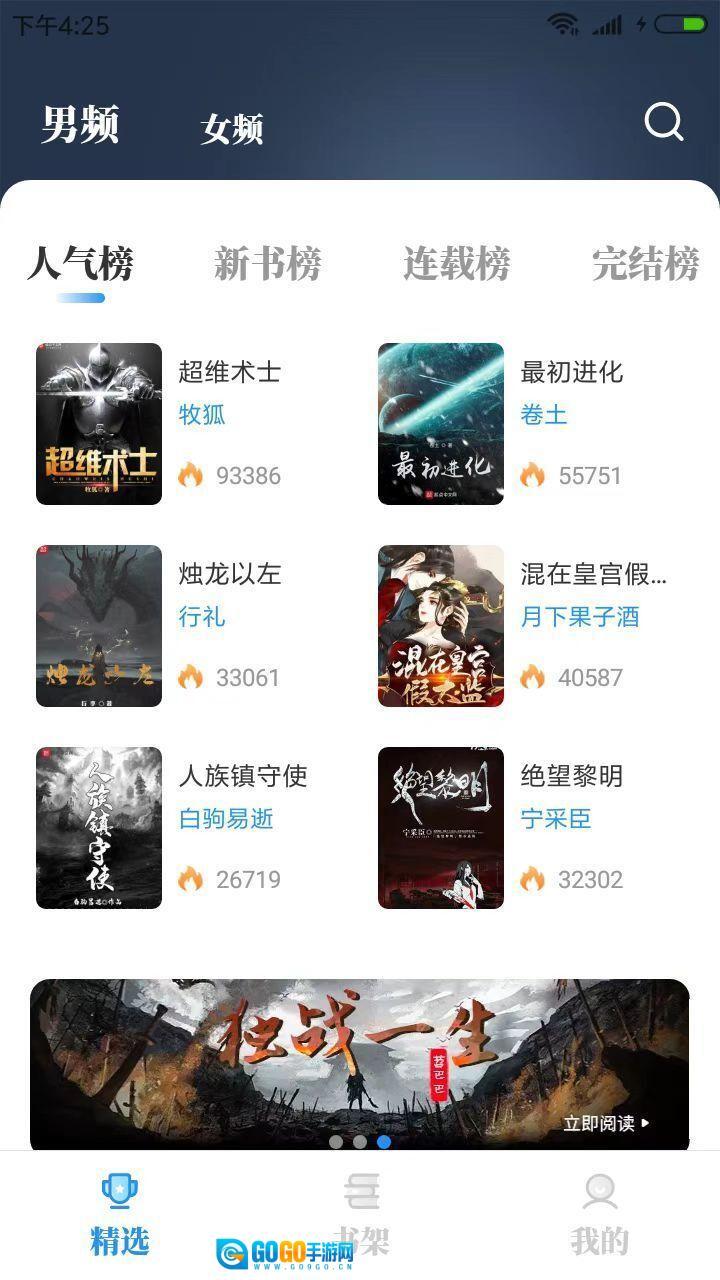
Task: Open the search icon
Action: [664, 123]
